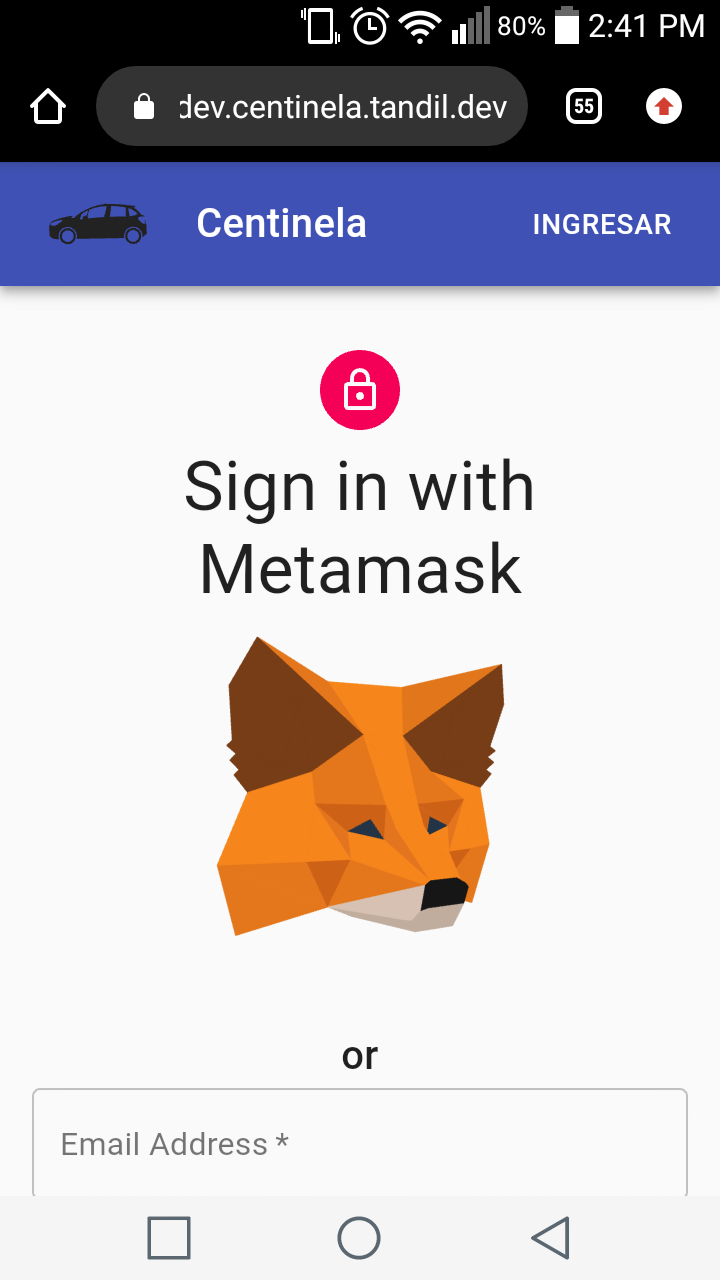Open the tab switcher showing 55 tabs

click(584, 106)
